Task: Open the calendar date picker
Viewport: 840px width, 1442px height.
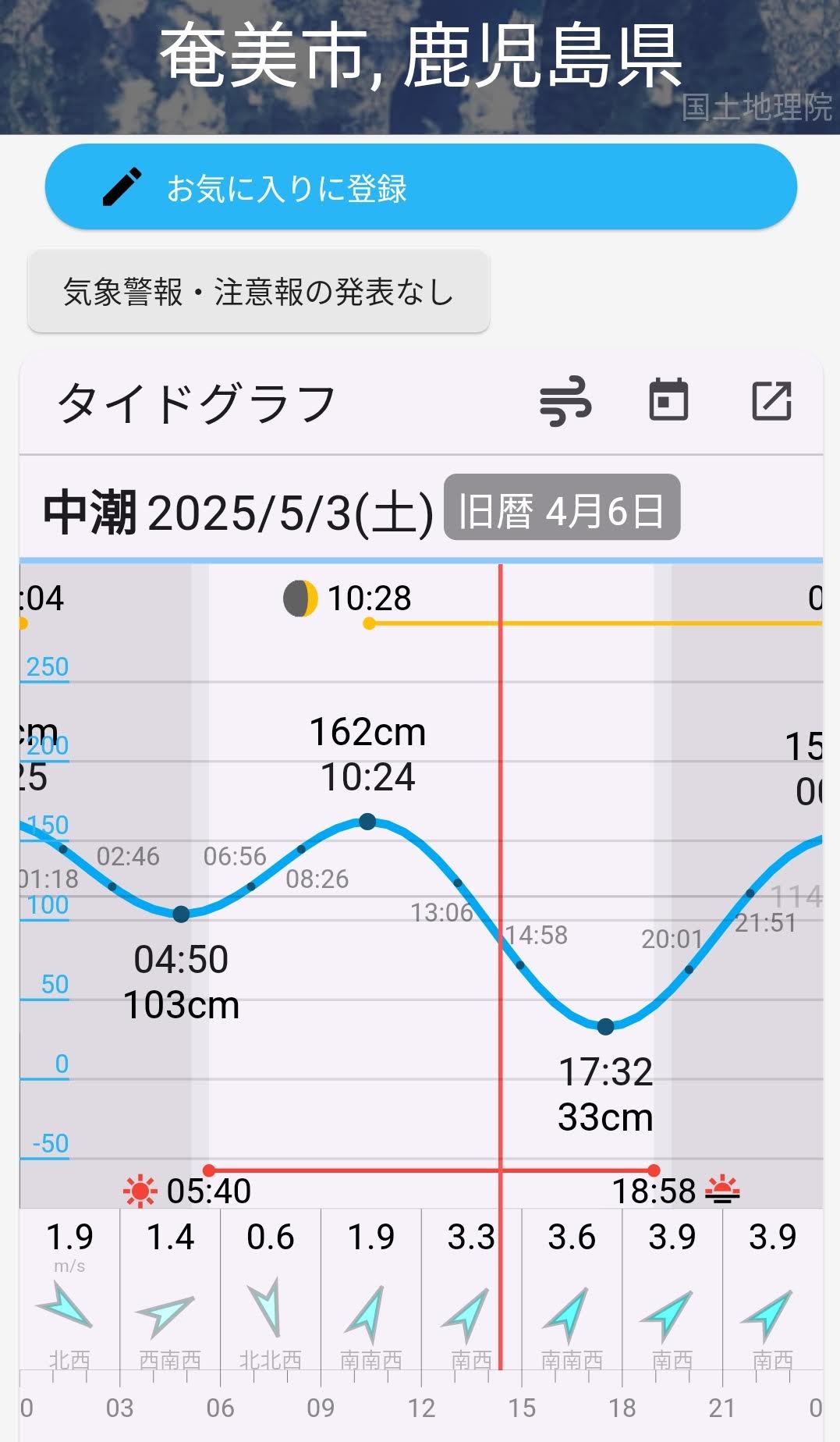Action: (x=668, y=400)
